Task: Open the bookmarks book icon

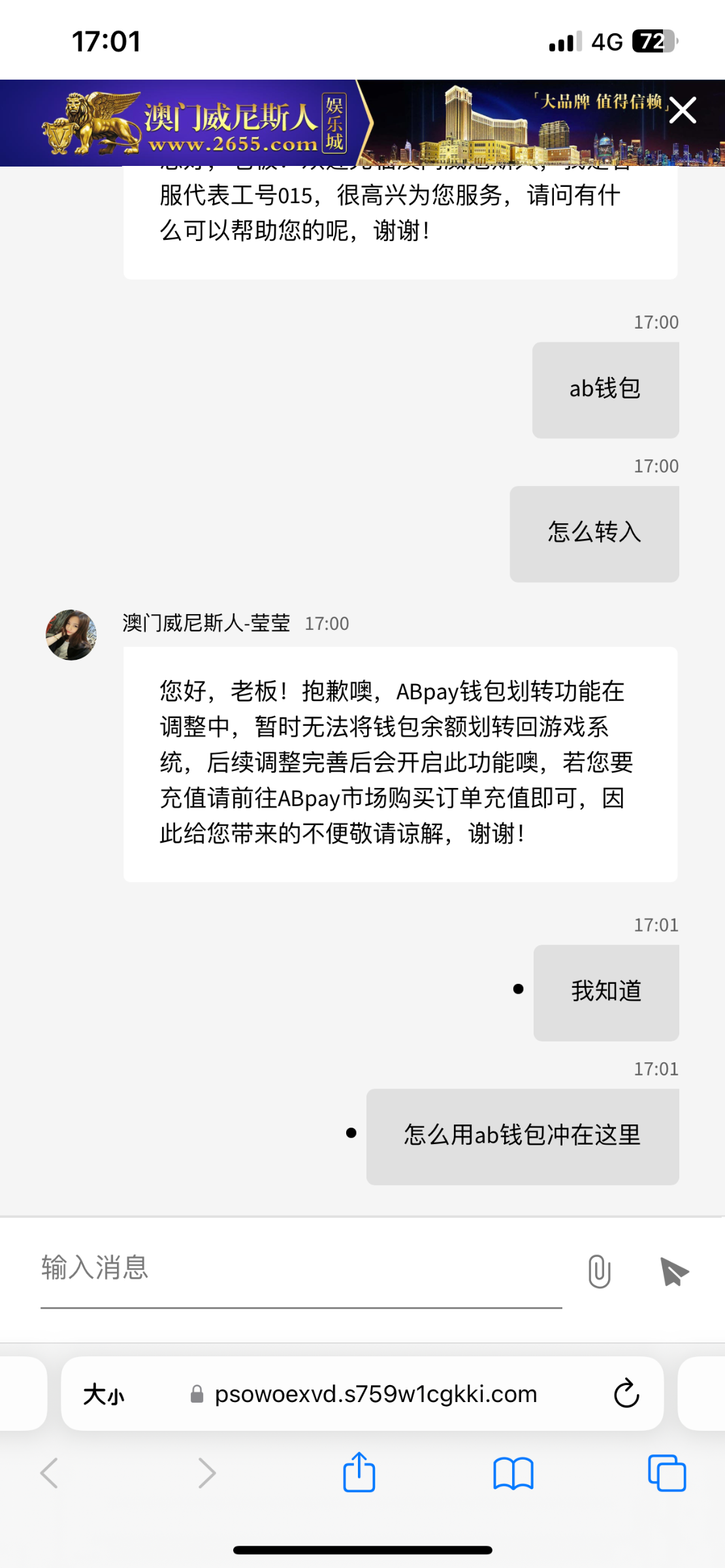Action: tap(513, 1473)
